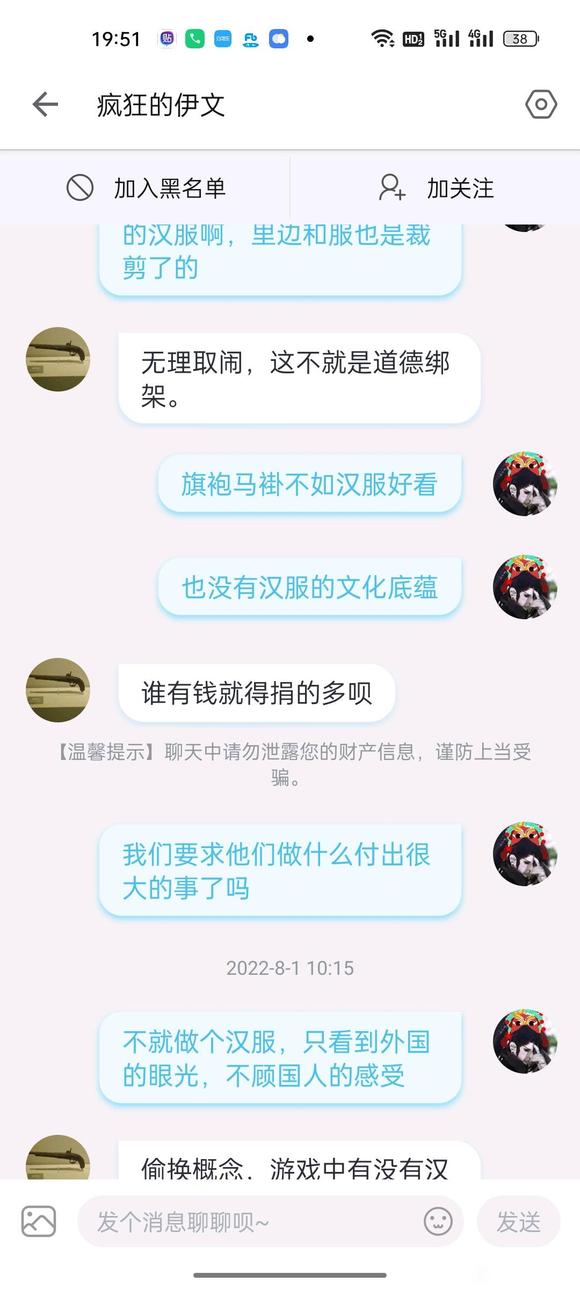Tap the 发送 send button
Image resolution: width=580 pixels, height=1289 pixels.
pyautogui.click(x=518, y=1221)
